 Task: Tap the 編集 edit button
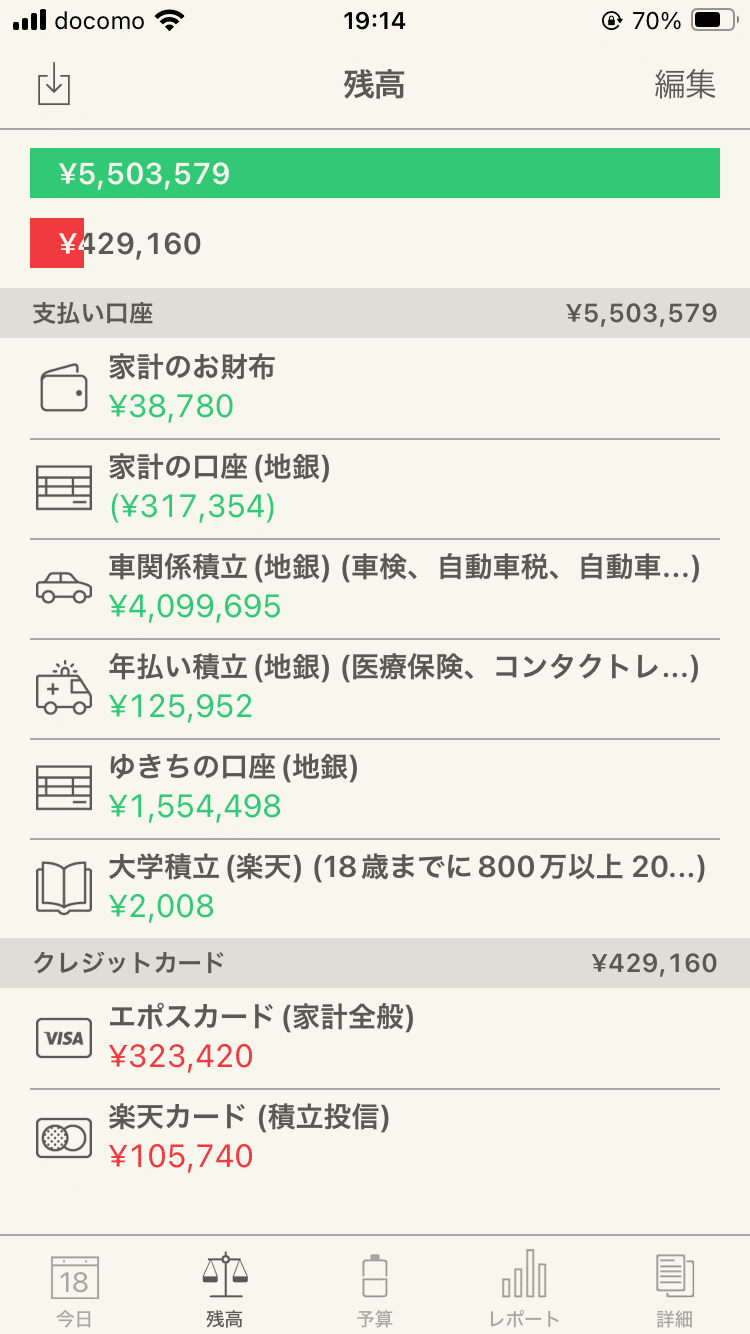[685, 85]
